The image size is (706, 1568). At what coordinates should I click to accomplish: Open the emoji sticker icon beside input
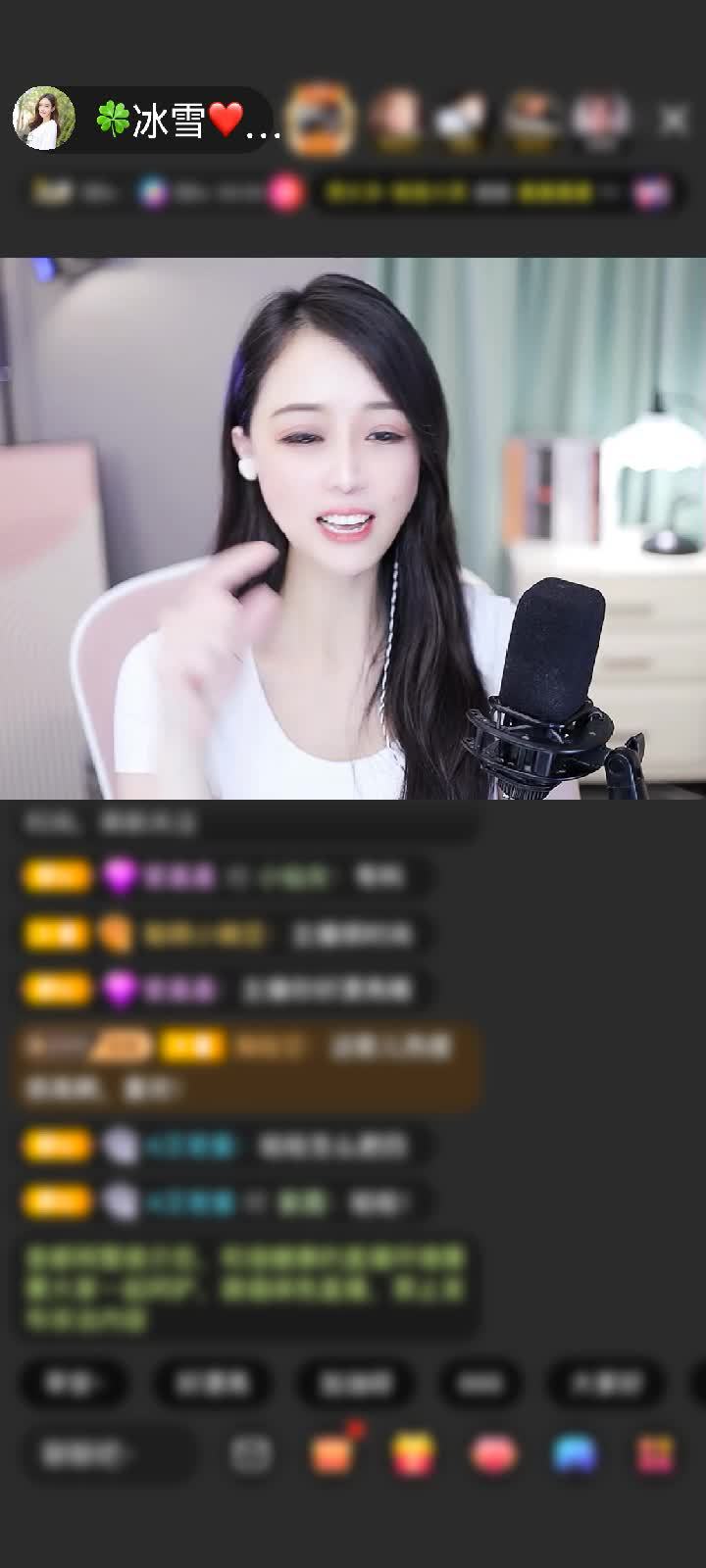pos(251,1455)
